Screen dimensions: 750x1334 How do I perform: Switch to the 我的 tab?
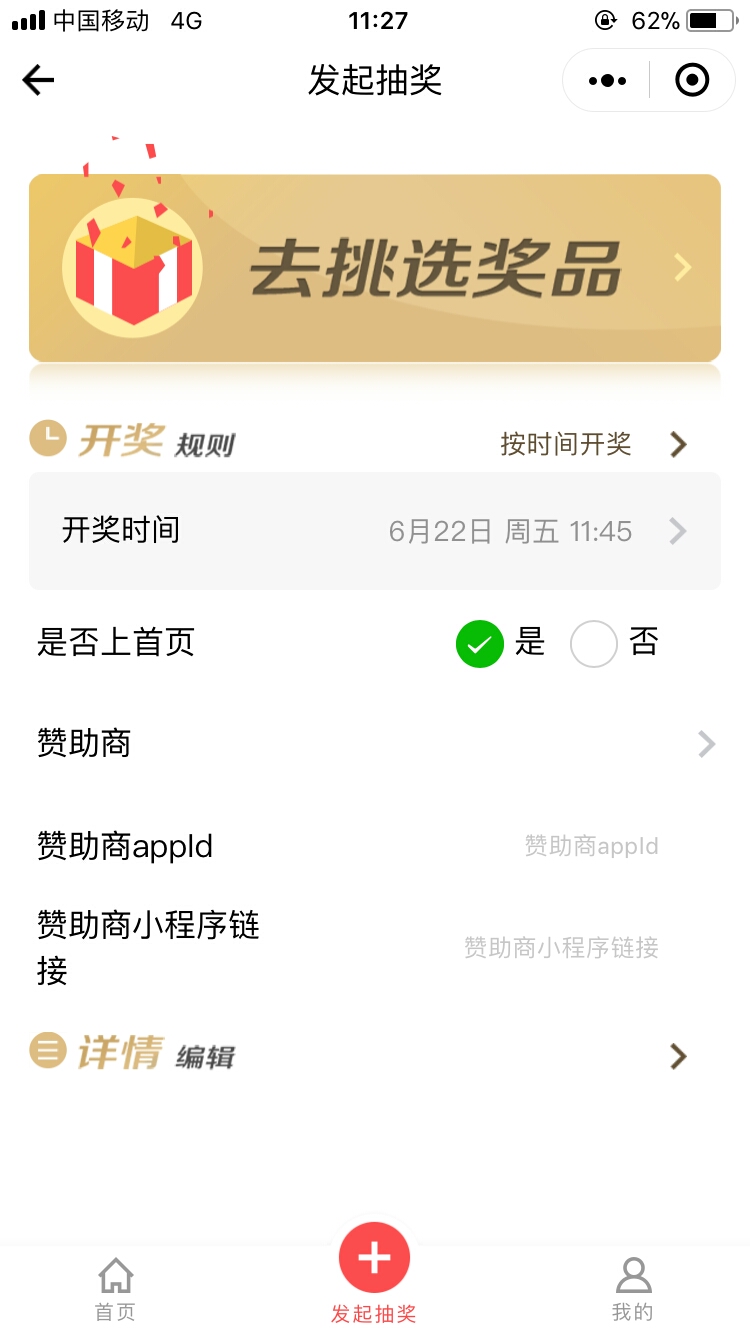pyautogui.click(x=632, y=1290)
